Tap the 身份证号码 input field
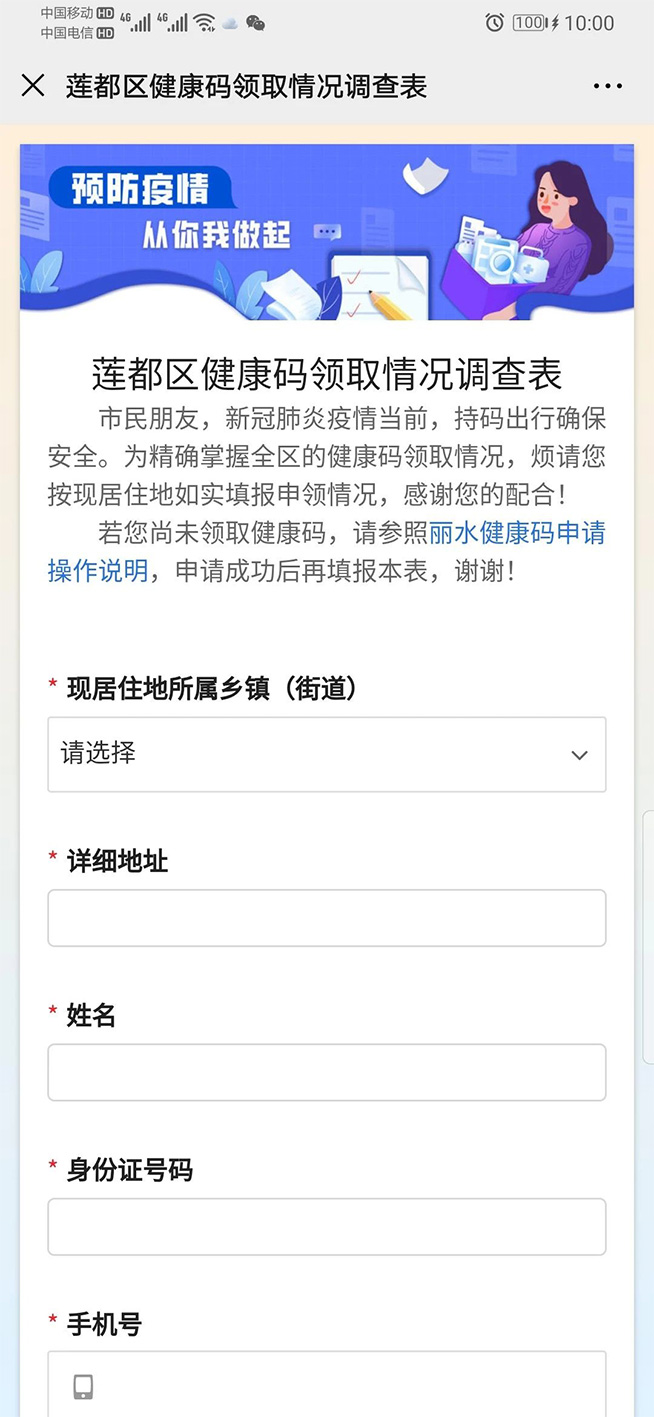The height and width of the screenshot is (1417, 654). pos(326,1227)
